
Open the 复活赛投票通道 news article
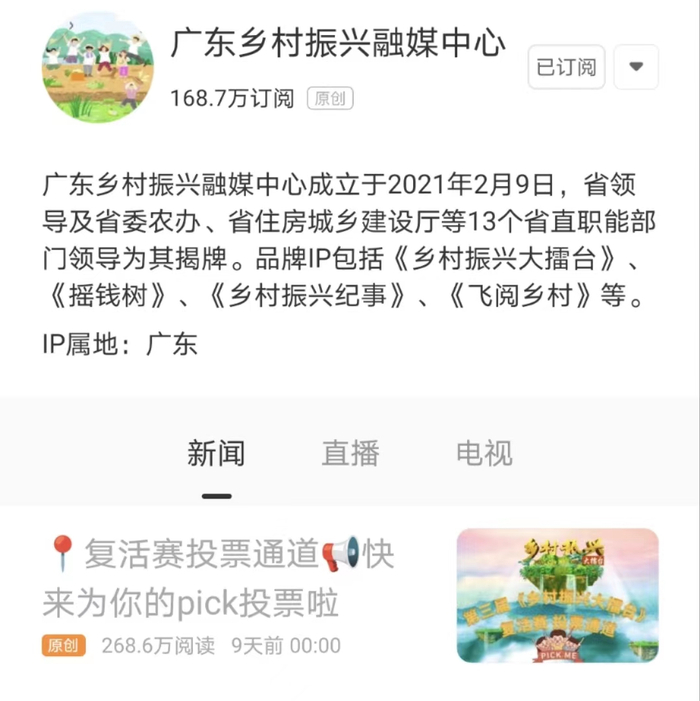tap(218, 578)
